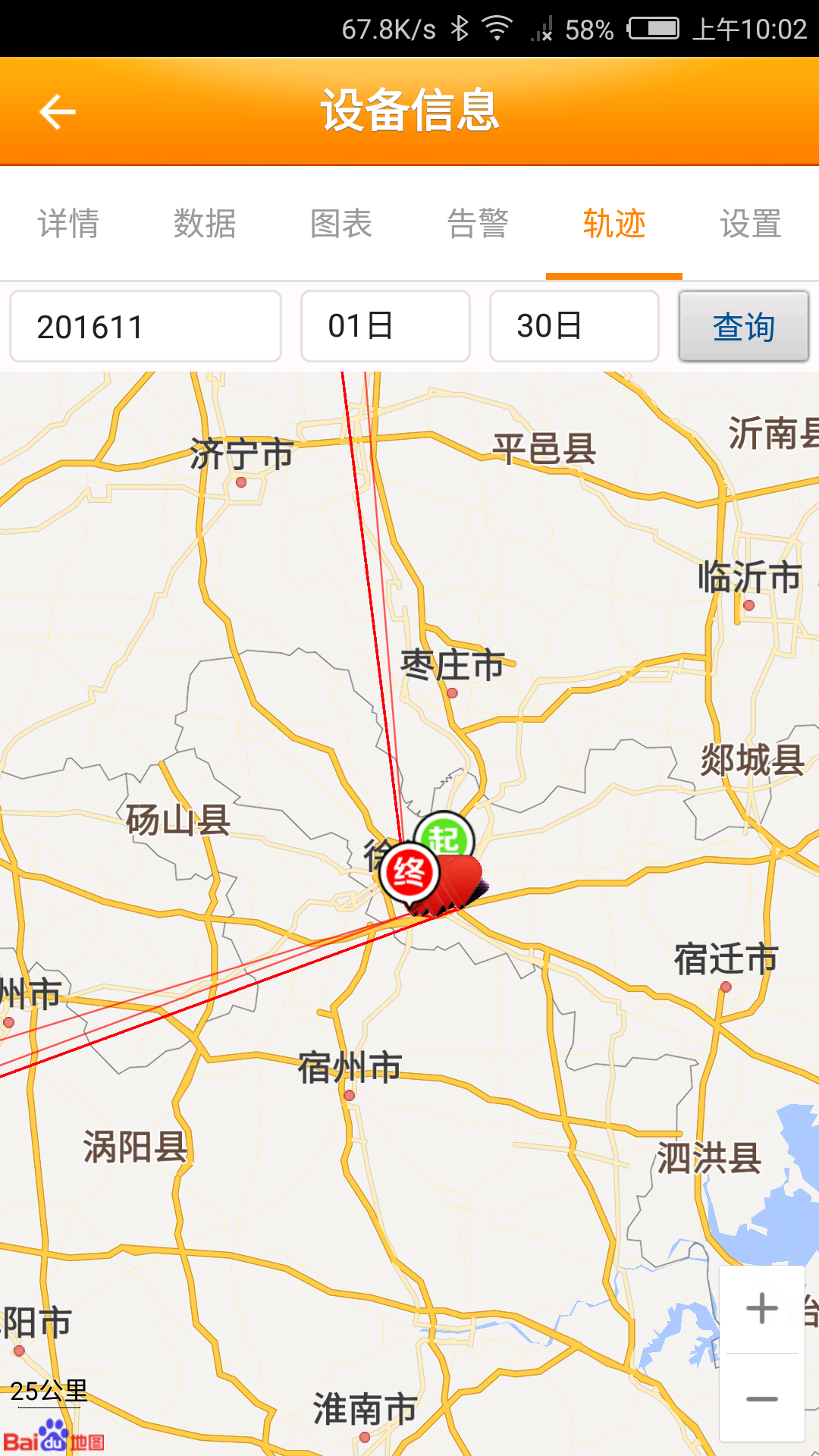The image size is (819, 1456).
Task: Tap the 枣庄市 city label on map
Action: 453,664
